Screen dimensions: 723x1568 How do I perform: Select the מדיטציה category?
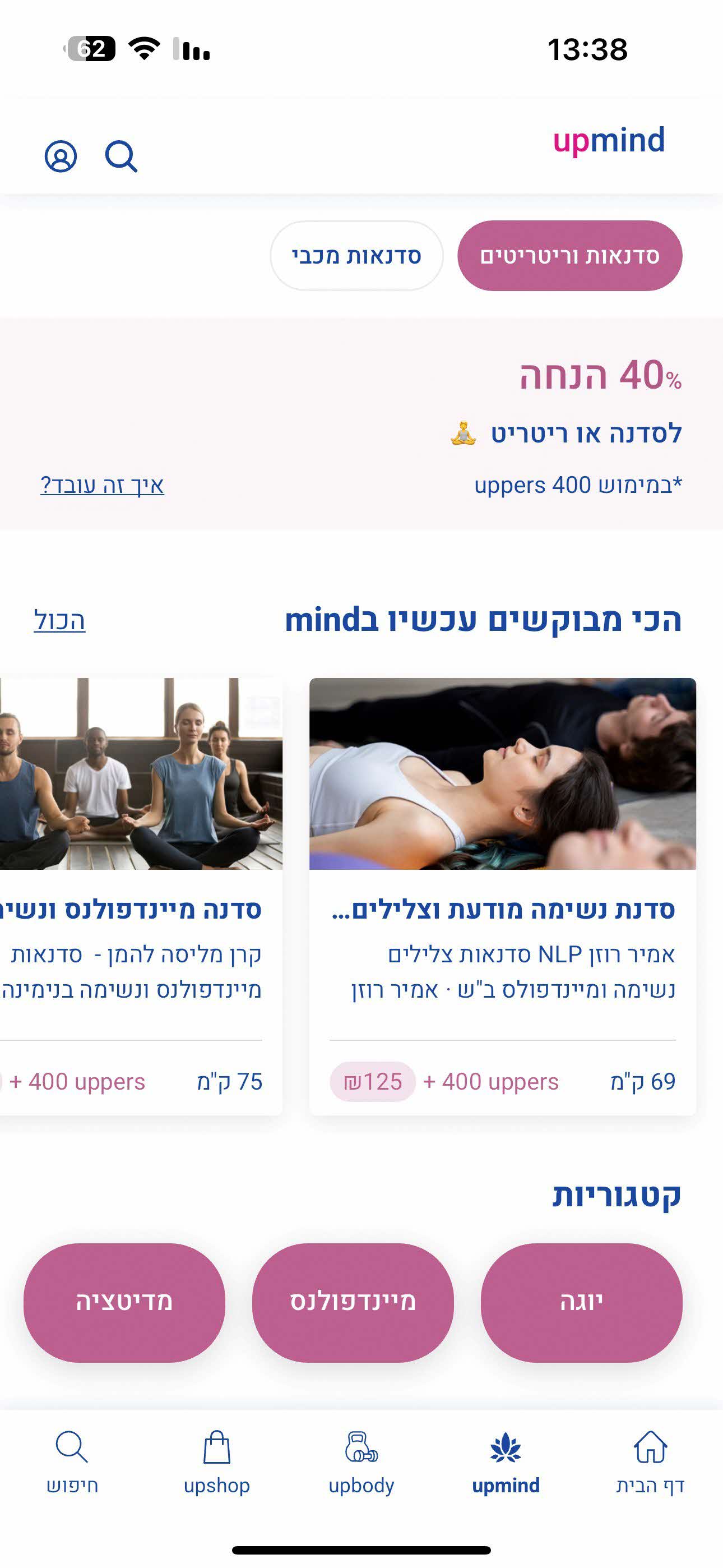click(124, 1302)
